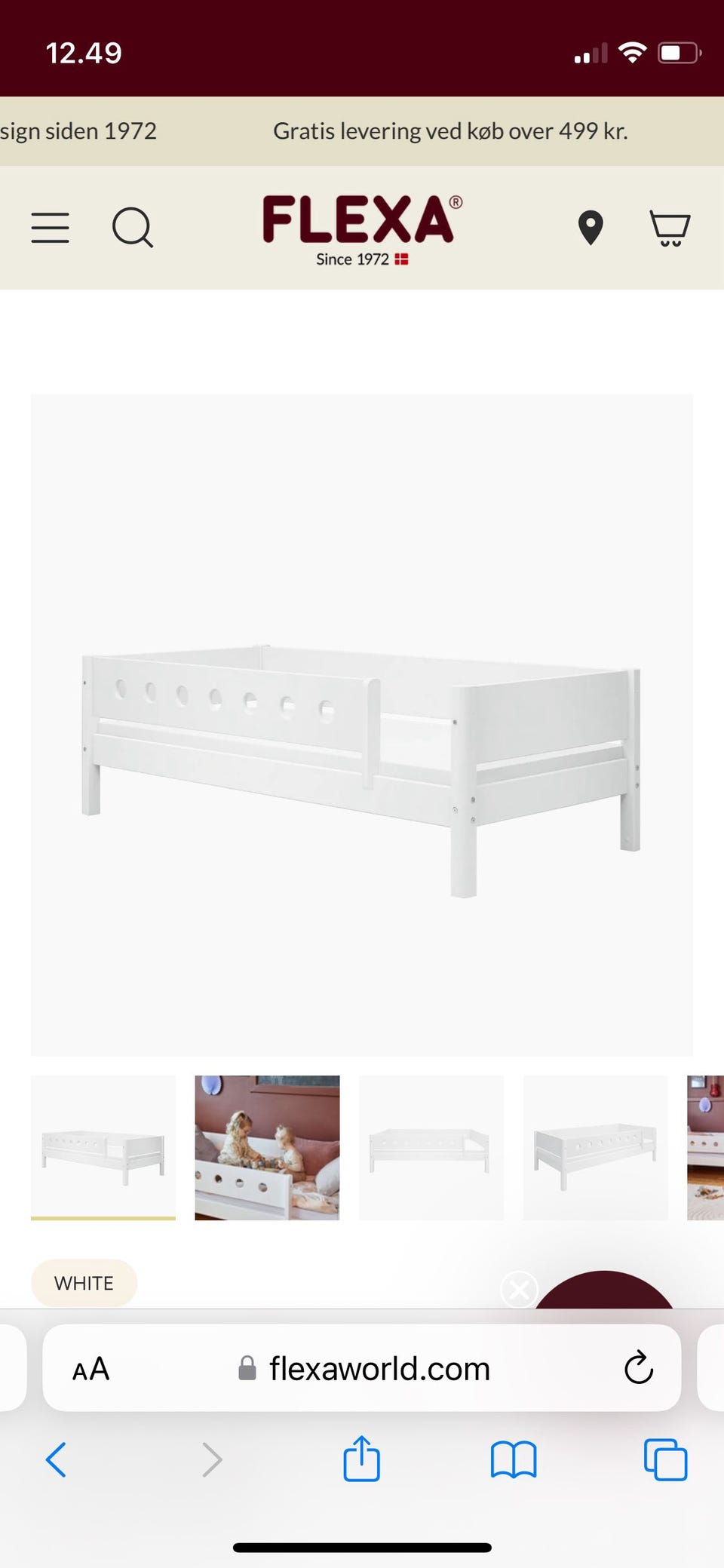Screen dimensions: 724x1568
Task: Go back to the previous page
Action: tap(57, 1459)
